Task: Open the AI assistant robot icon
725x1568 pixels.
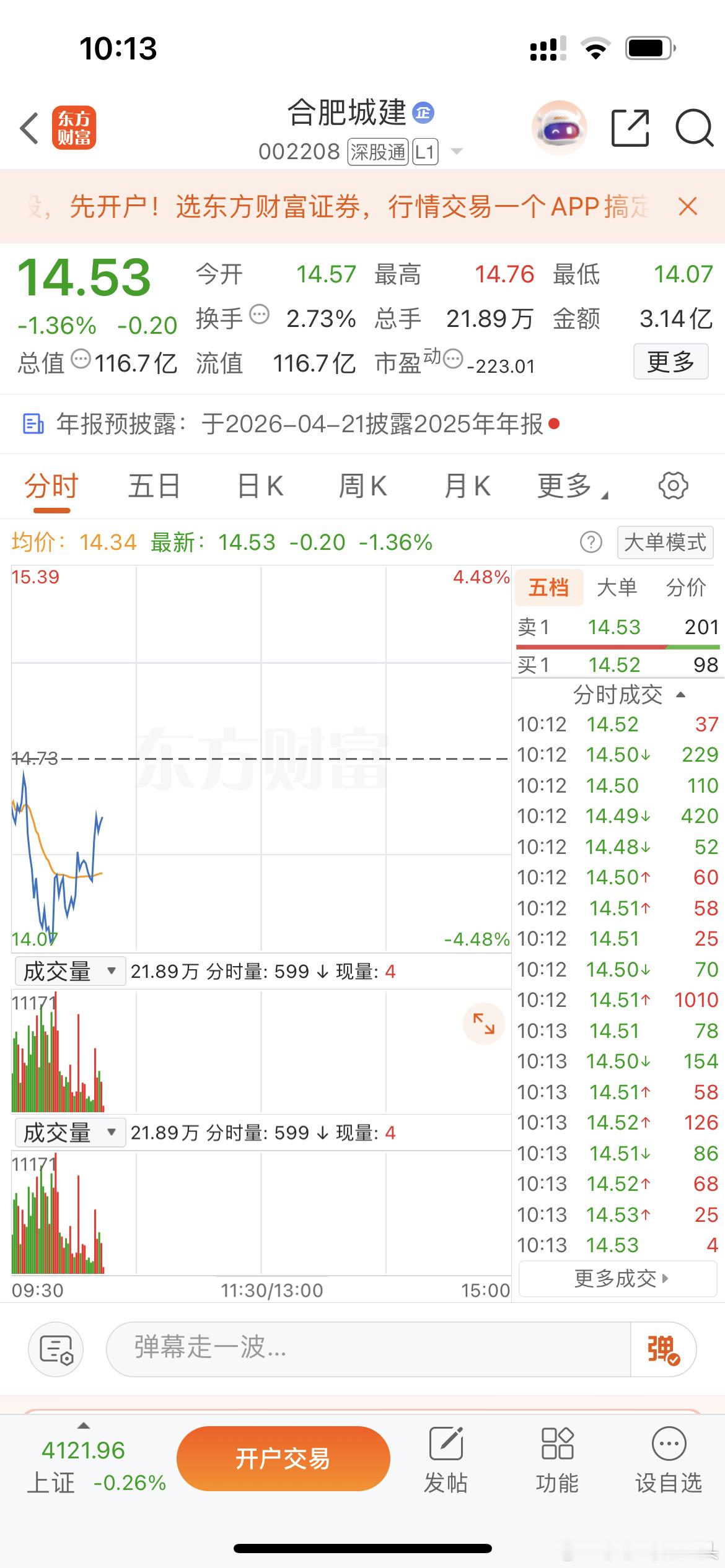Action: [x=558, y=127]
